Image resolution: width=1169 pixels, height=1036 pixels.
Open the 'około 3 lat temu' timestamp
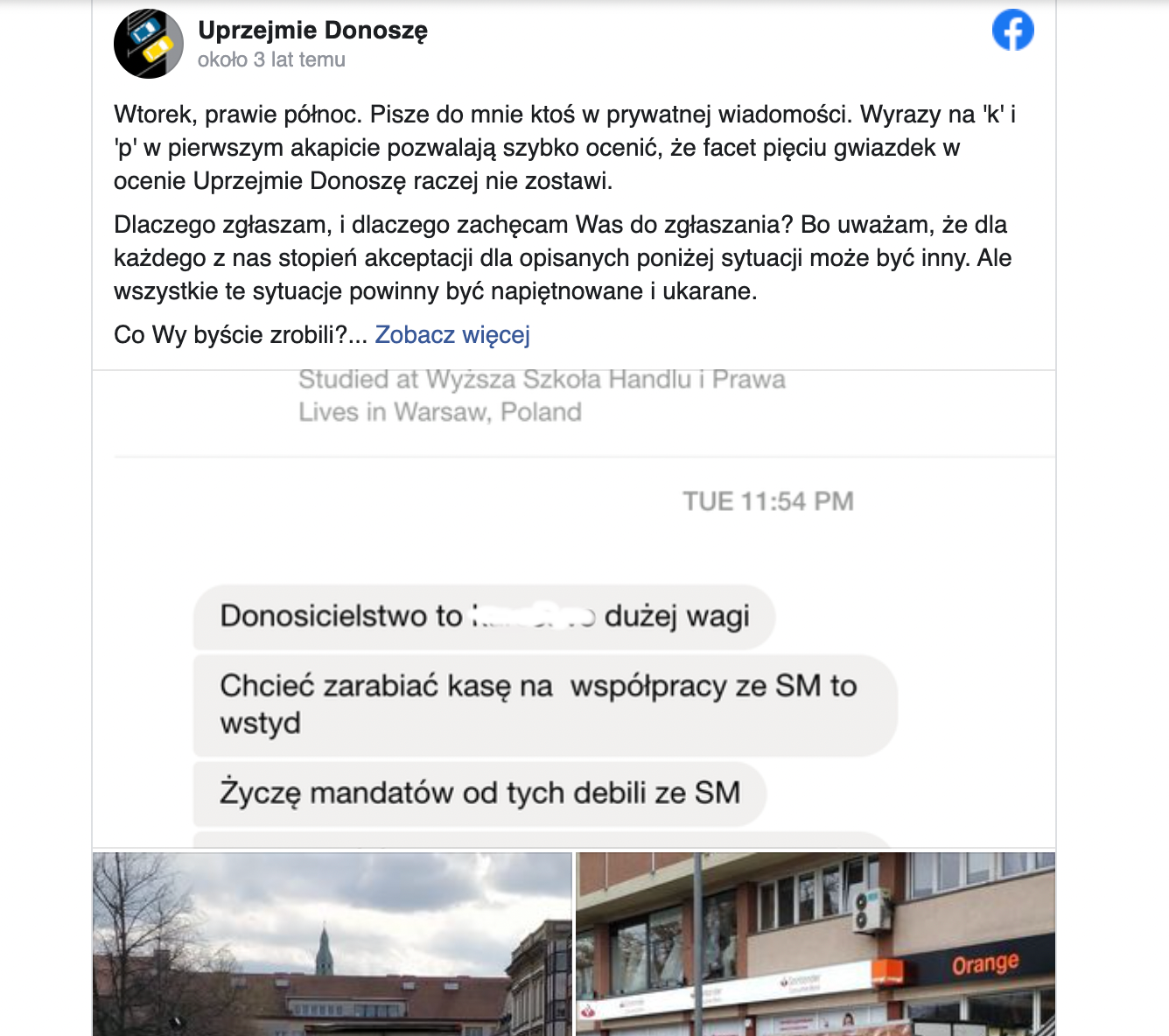271,60
